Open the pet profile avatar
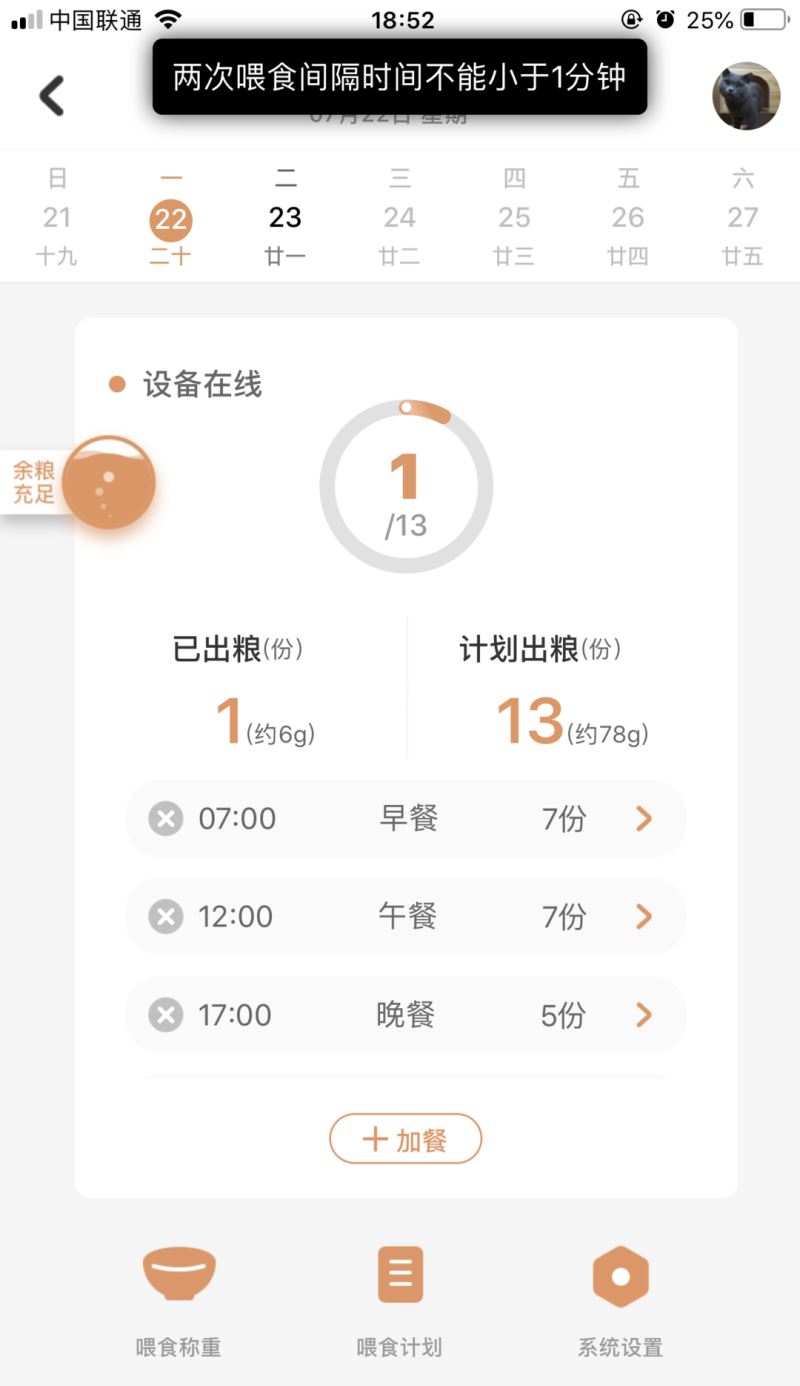The height and width of the screenshot is (1386, 800). coord(746,96)
